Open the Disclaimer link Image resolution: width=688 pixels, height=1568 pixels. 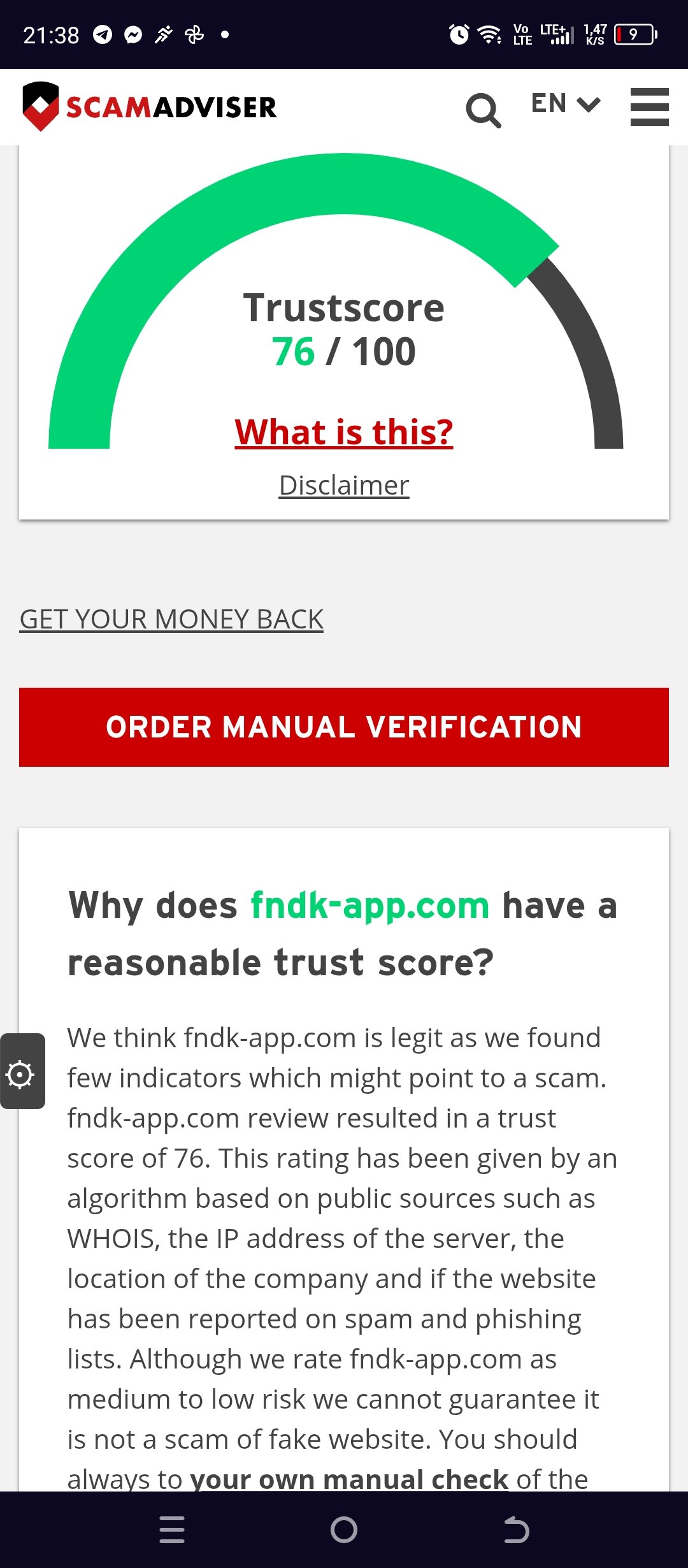pyautogui.click(x=344, y=485)
